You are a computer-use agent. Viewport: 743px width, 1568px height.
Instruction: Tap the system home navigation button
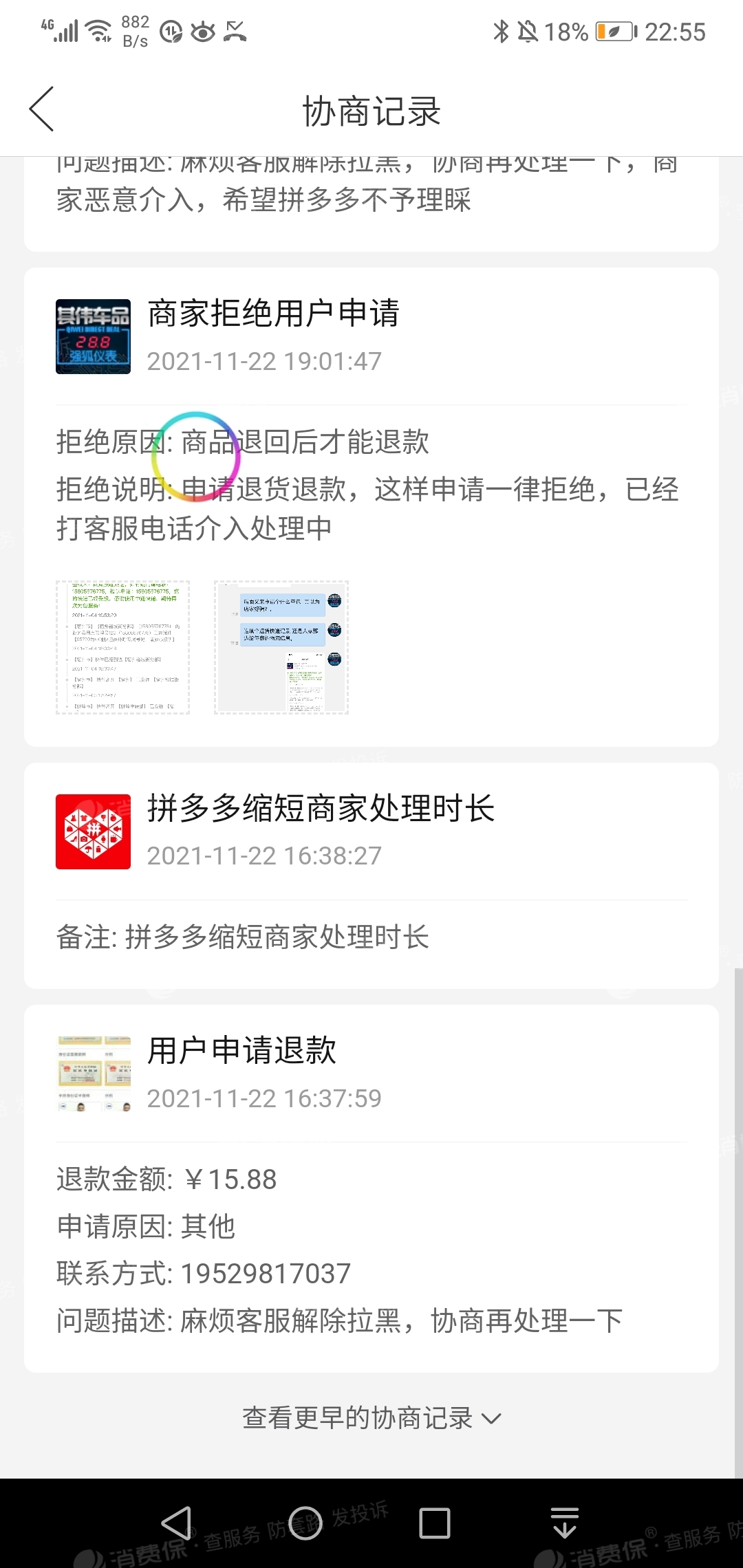pos(305,1523)
